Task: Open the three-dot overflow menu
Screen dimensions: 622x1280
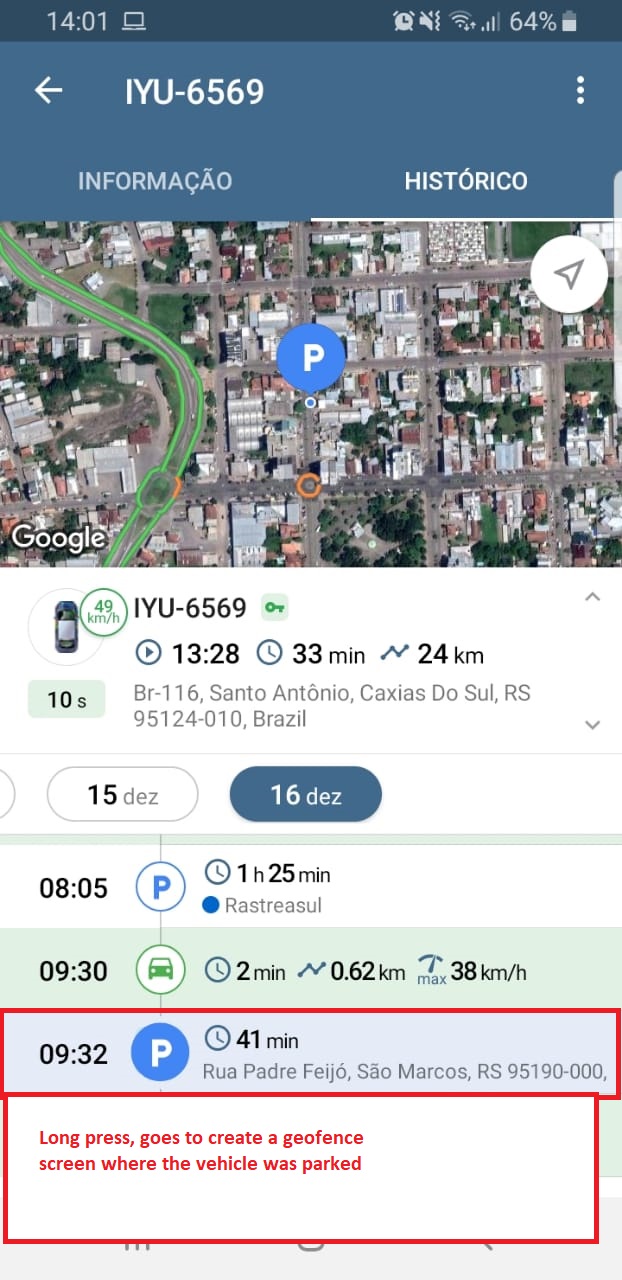Action: pos(580,91)
